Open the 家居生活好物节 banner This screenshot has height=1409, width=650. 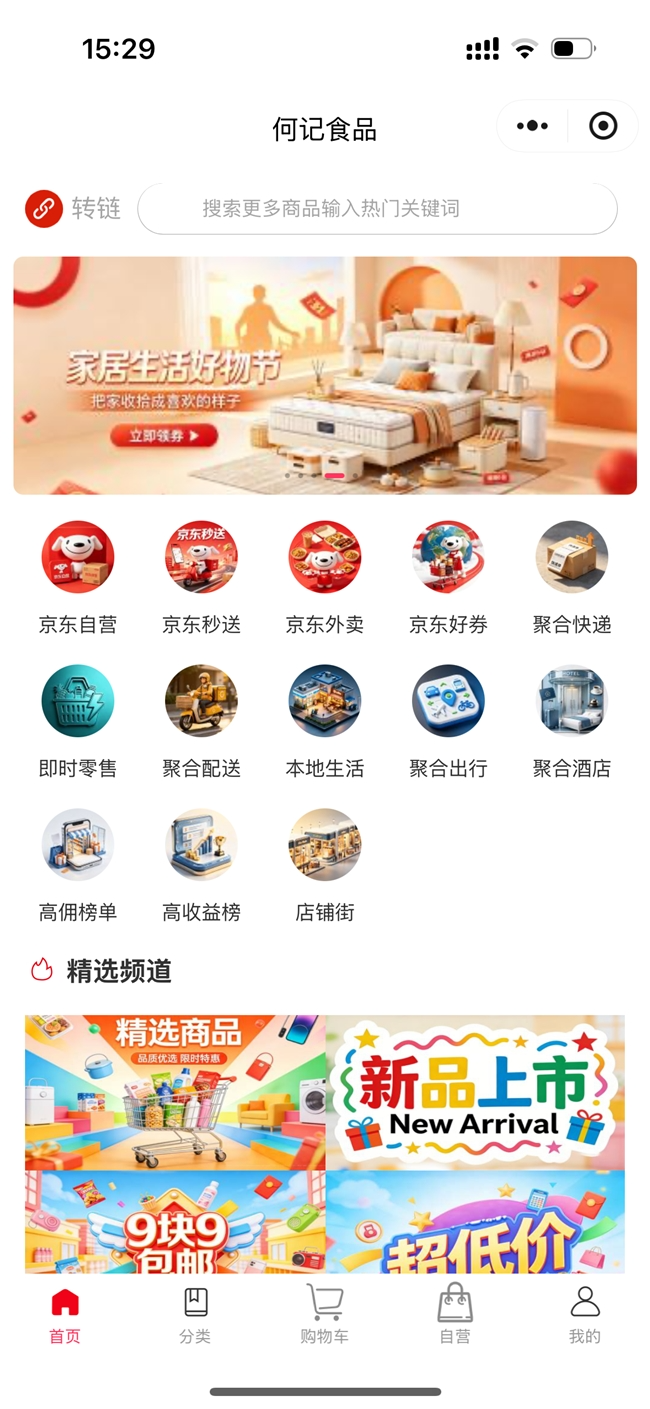pos(325,376)
